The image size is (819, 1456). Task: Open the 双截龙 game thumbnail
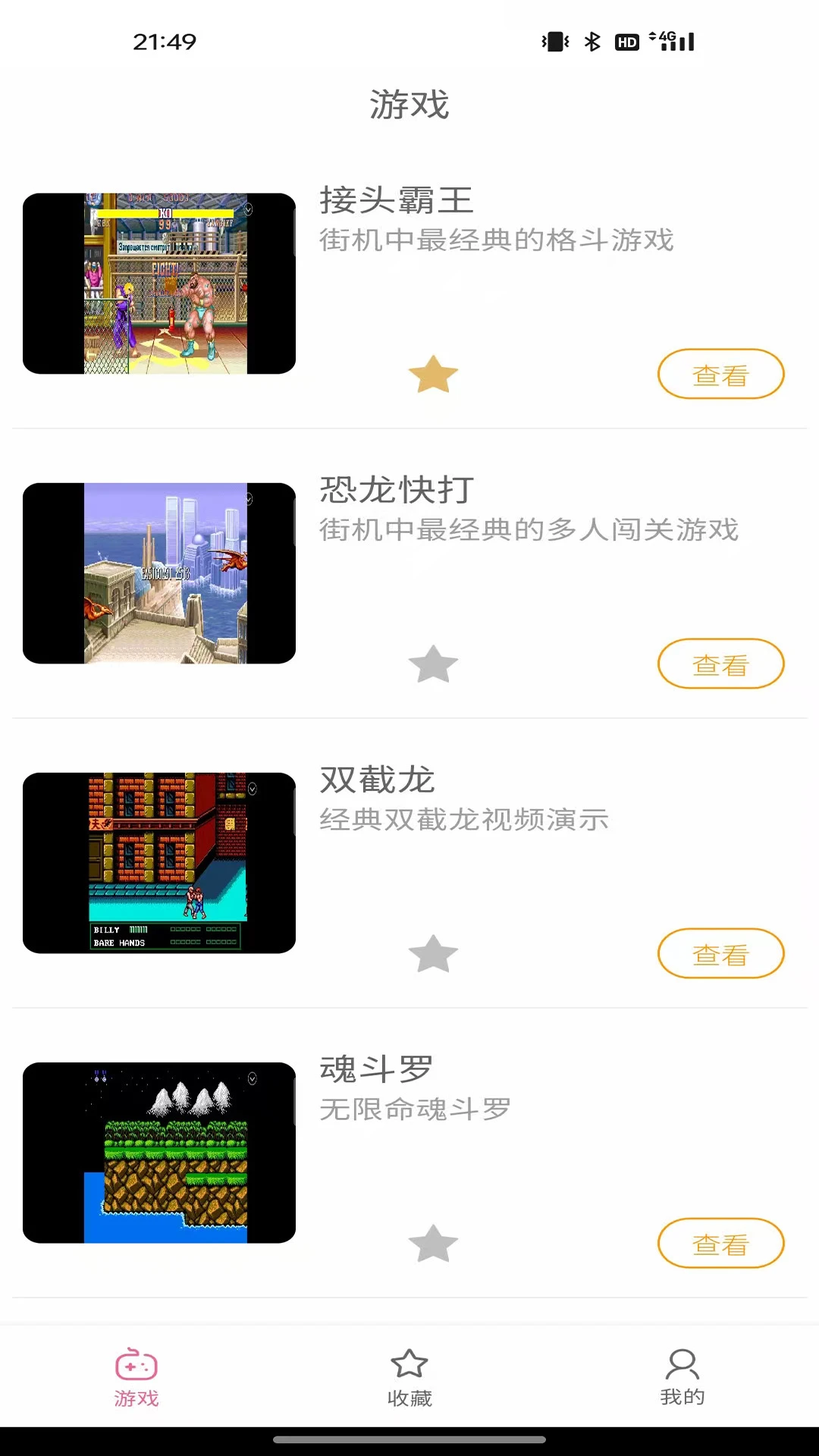coord(159,863)
